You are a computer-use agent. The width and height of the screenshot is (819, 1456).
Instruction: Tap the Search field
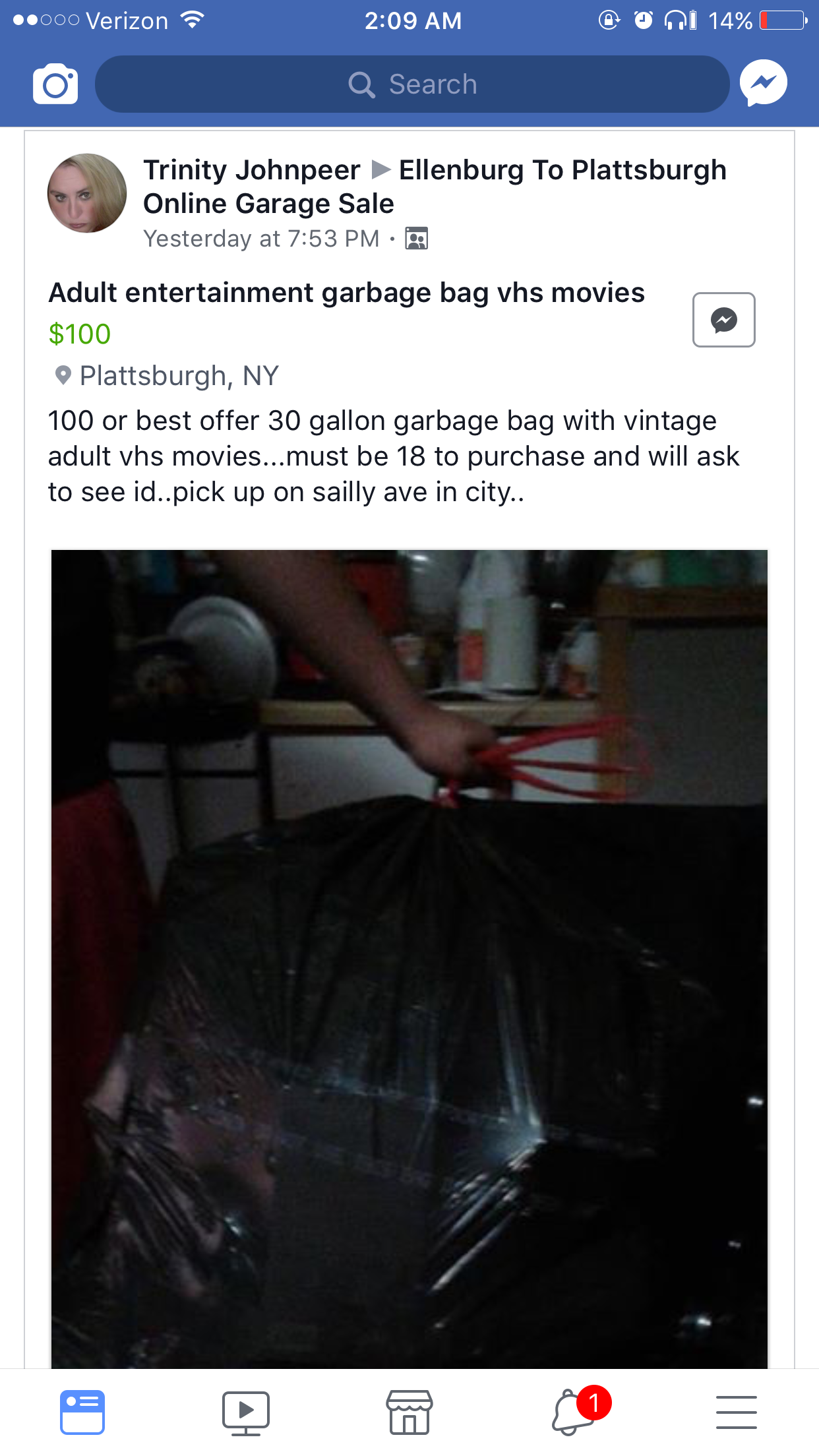(x=412, y=84)
